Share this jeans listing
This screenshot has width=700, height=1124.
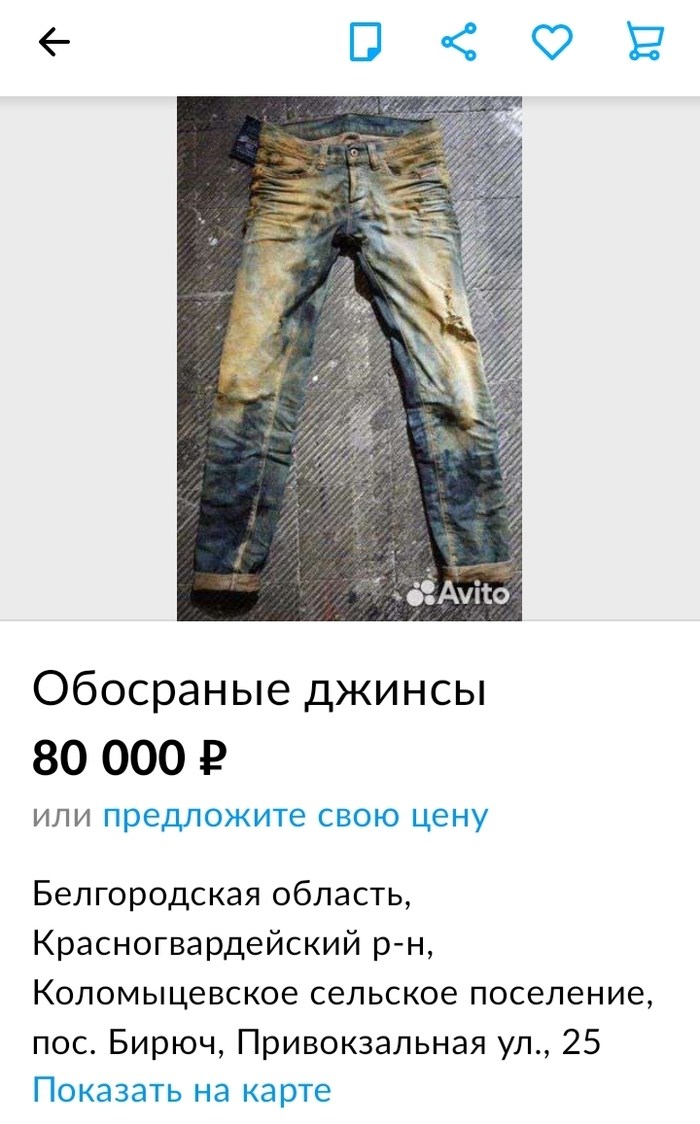pyautogui.click(x=459, y=42)
